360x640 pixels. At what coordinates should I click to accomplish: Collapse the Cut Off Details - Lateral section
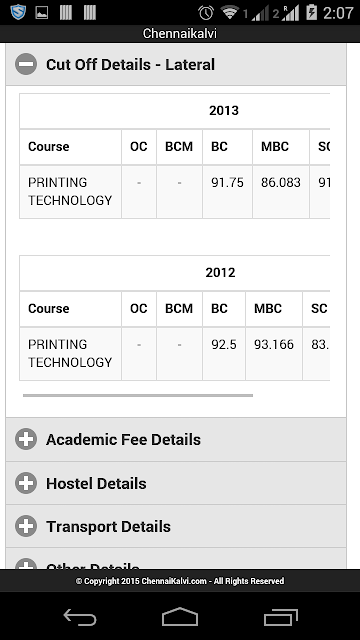176,64
